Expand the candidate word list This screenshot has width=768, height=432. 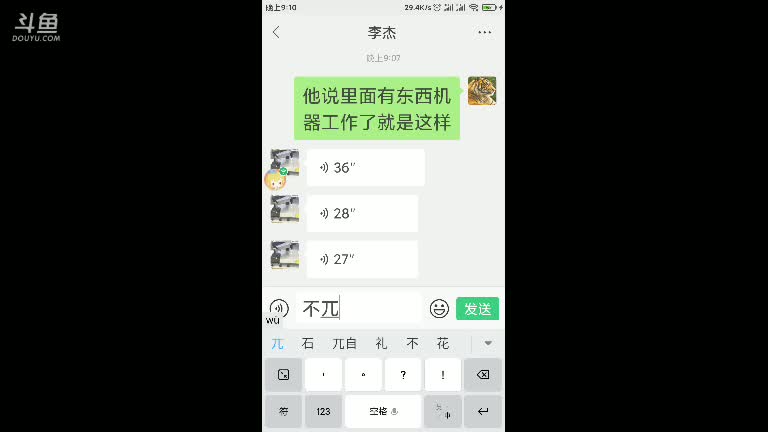[488, 343]
